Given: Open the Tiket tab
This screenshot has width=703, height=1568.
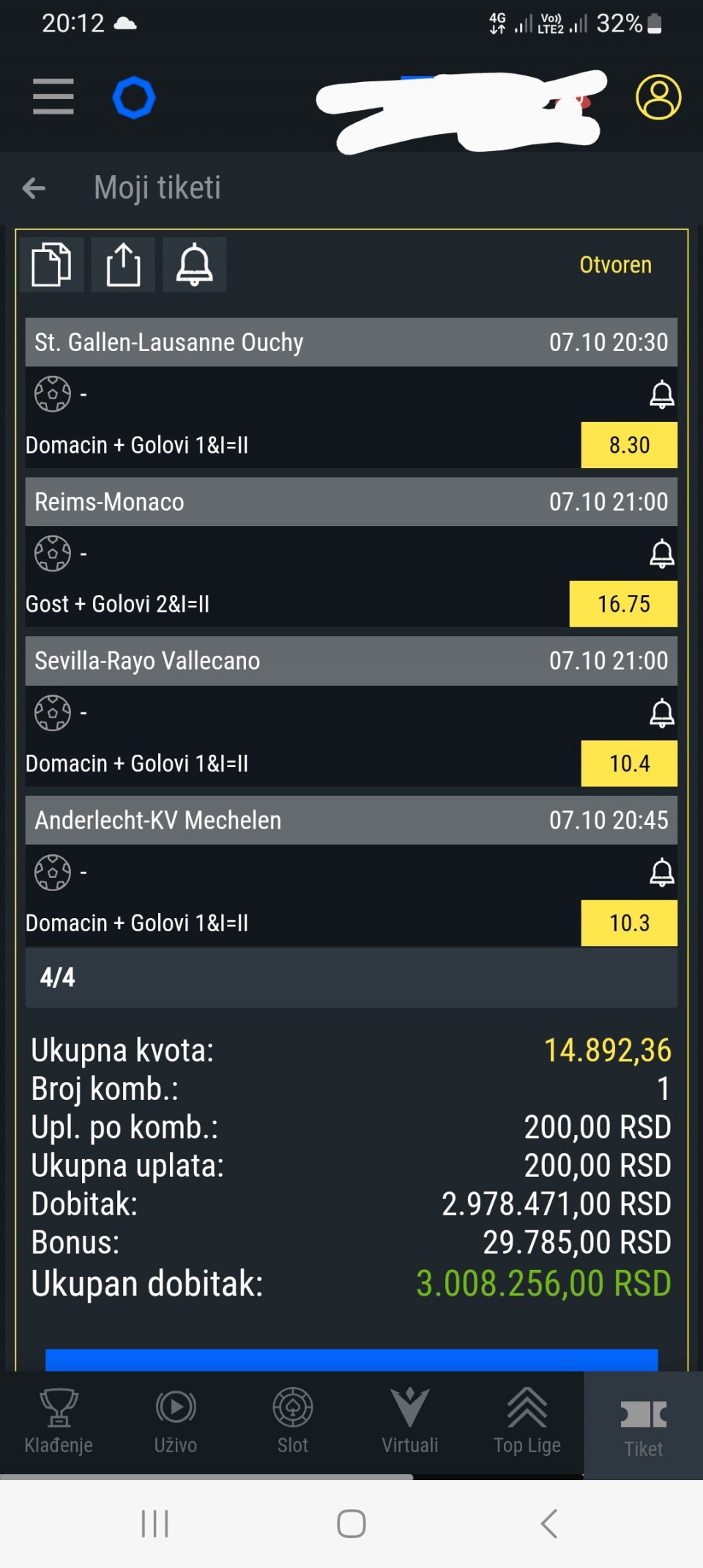Looking at the screenshot, I should pyautogui.click(x=643, y=1426).
